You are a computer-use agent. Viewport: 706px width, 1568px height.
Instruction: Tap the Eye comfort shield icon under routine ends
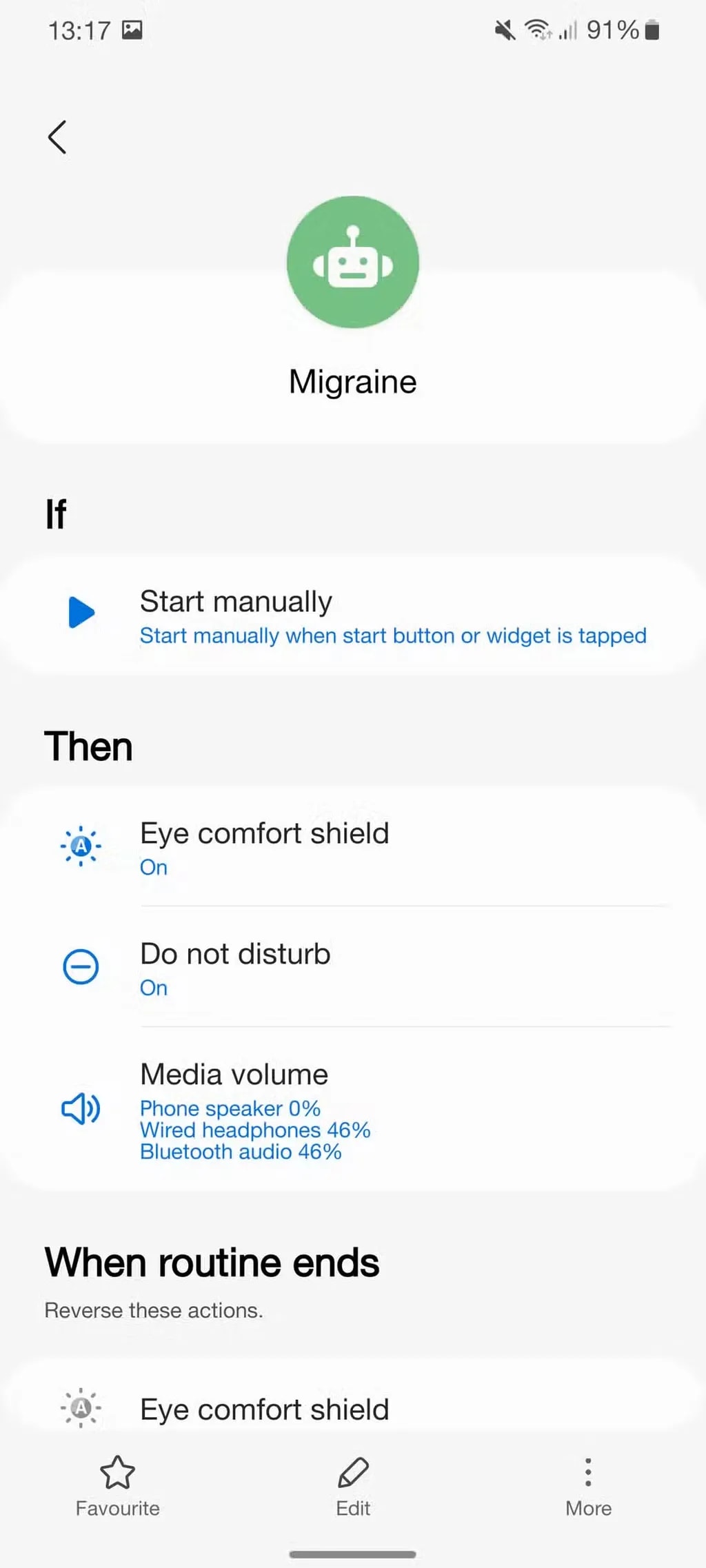(81, 1408)
